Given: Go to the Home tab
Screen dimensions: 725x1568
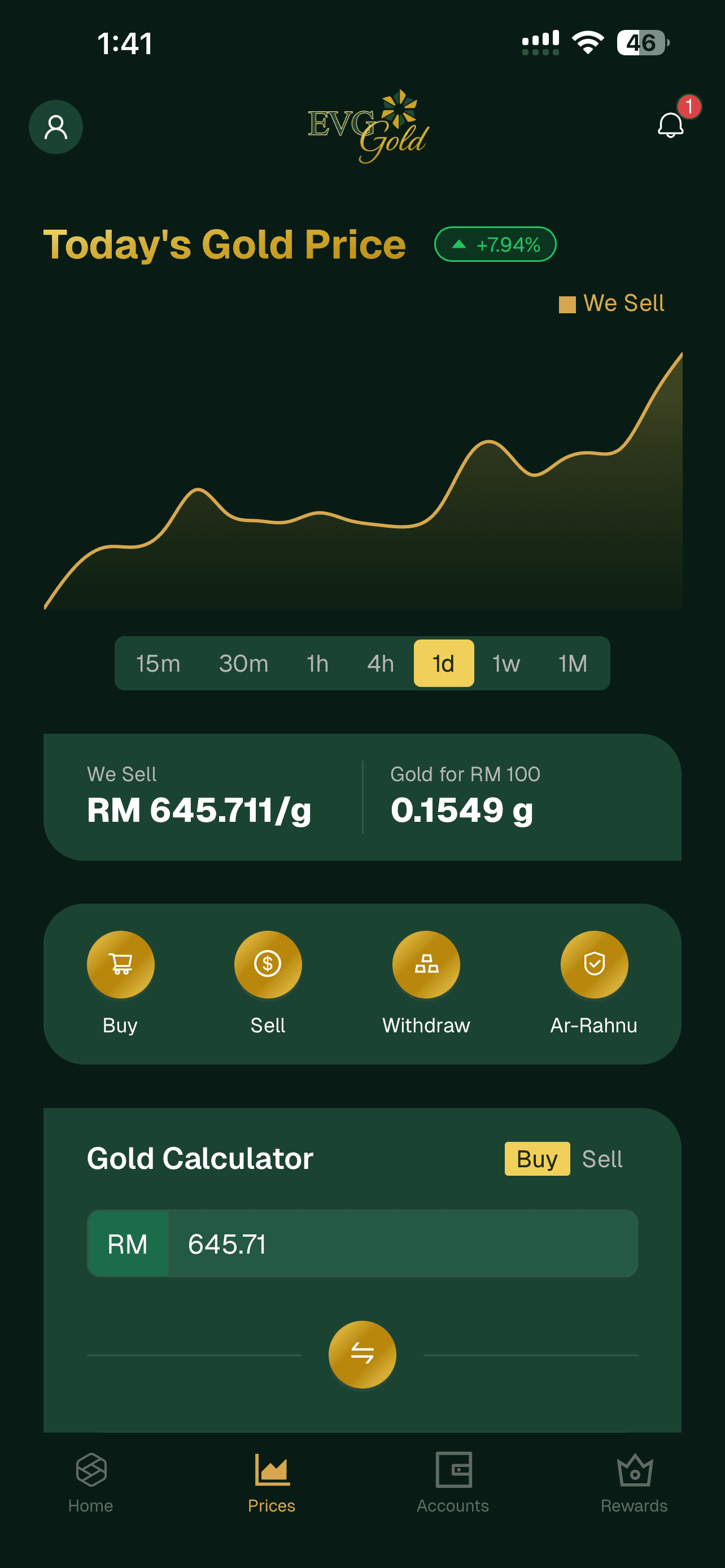Looking at the screenshot, I should (x=90, y=1476).
